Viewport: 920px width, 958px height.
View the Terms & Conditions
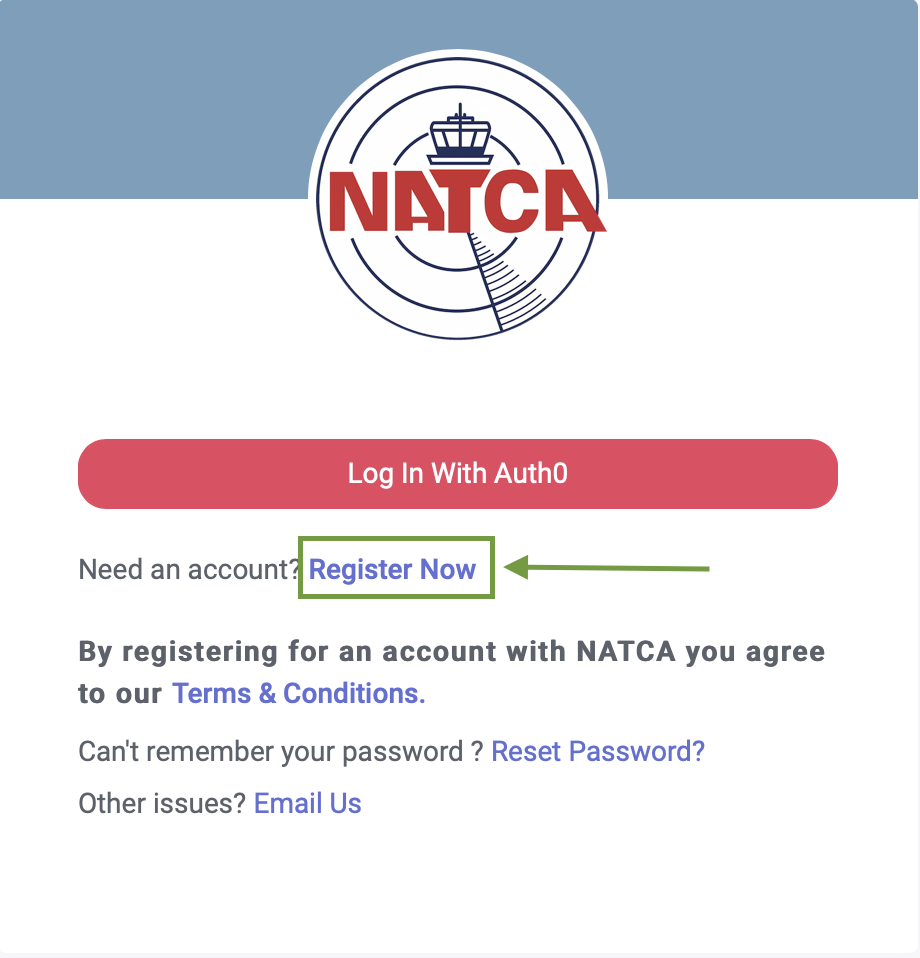pyautogui.click(x=298, y=693)
